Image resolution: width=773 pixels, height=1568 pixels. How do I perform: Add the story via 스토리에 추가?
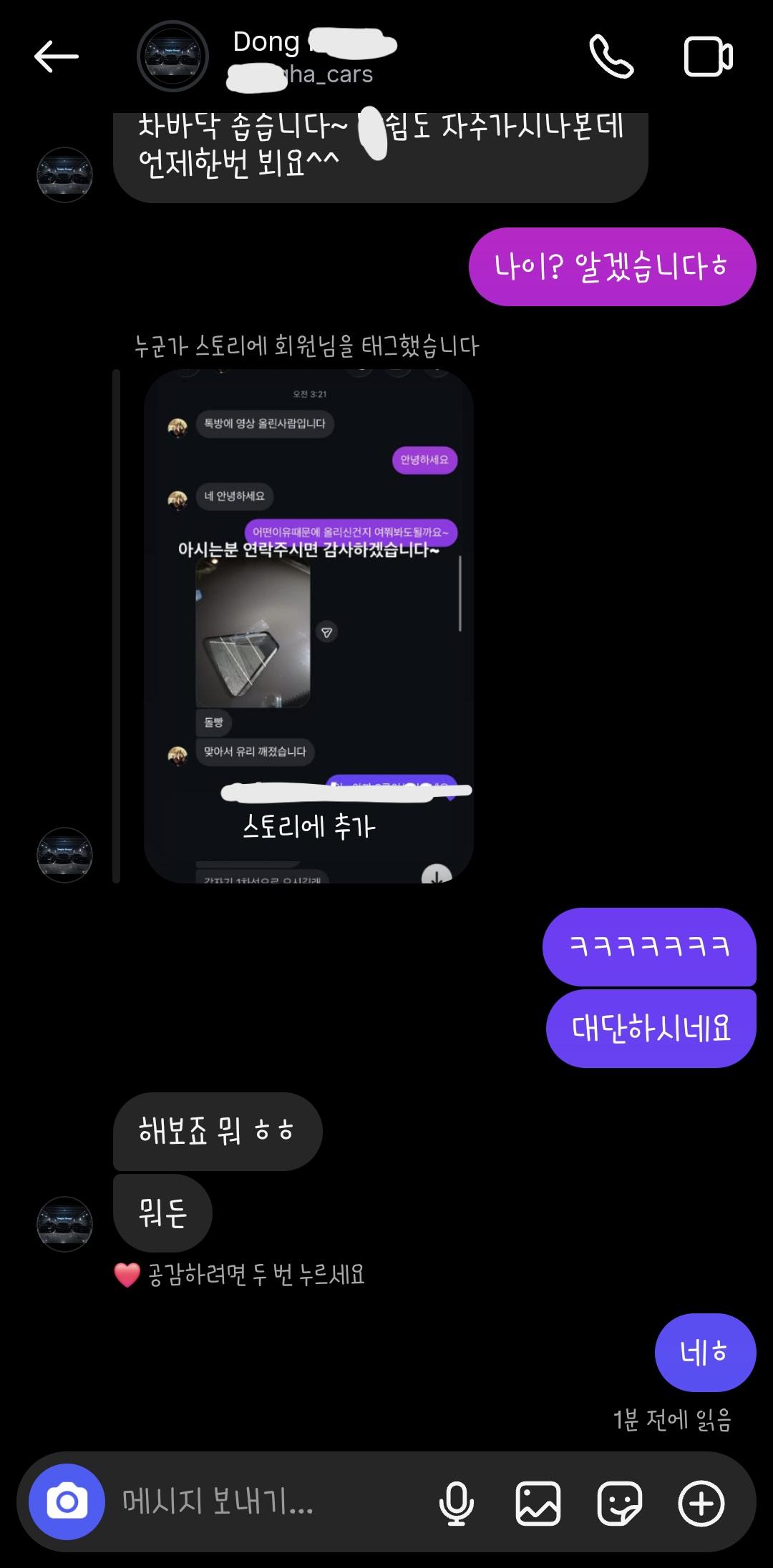click(308, 827)
